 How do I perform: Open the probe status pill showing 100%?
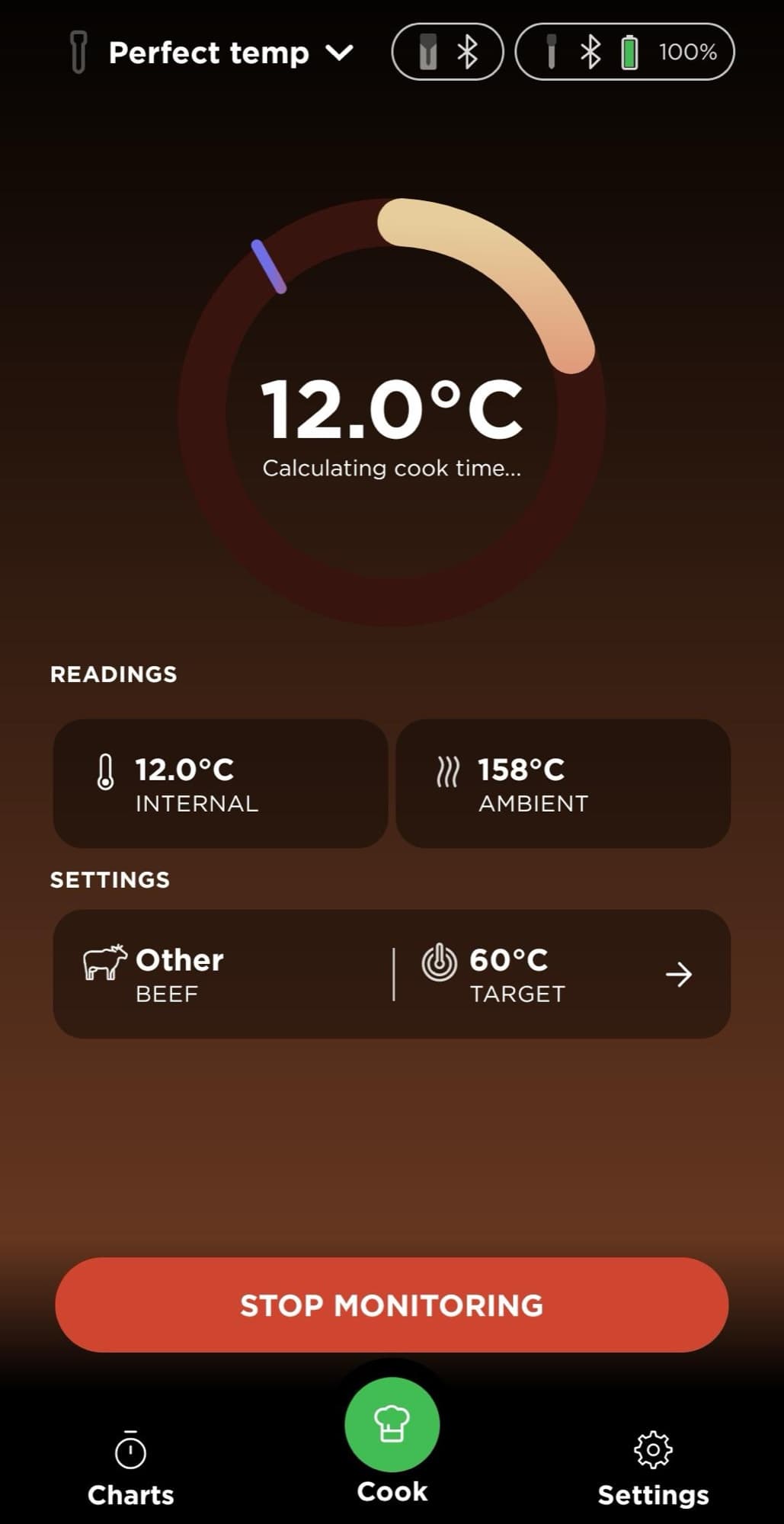(x=625, y=52)
